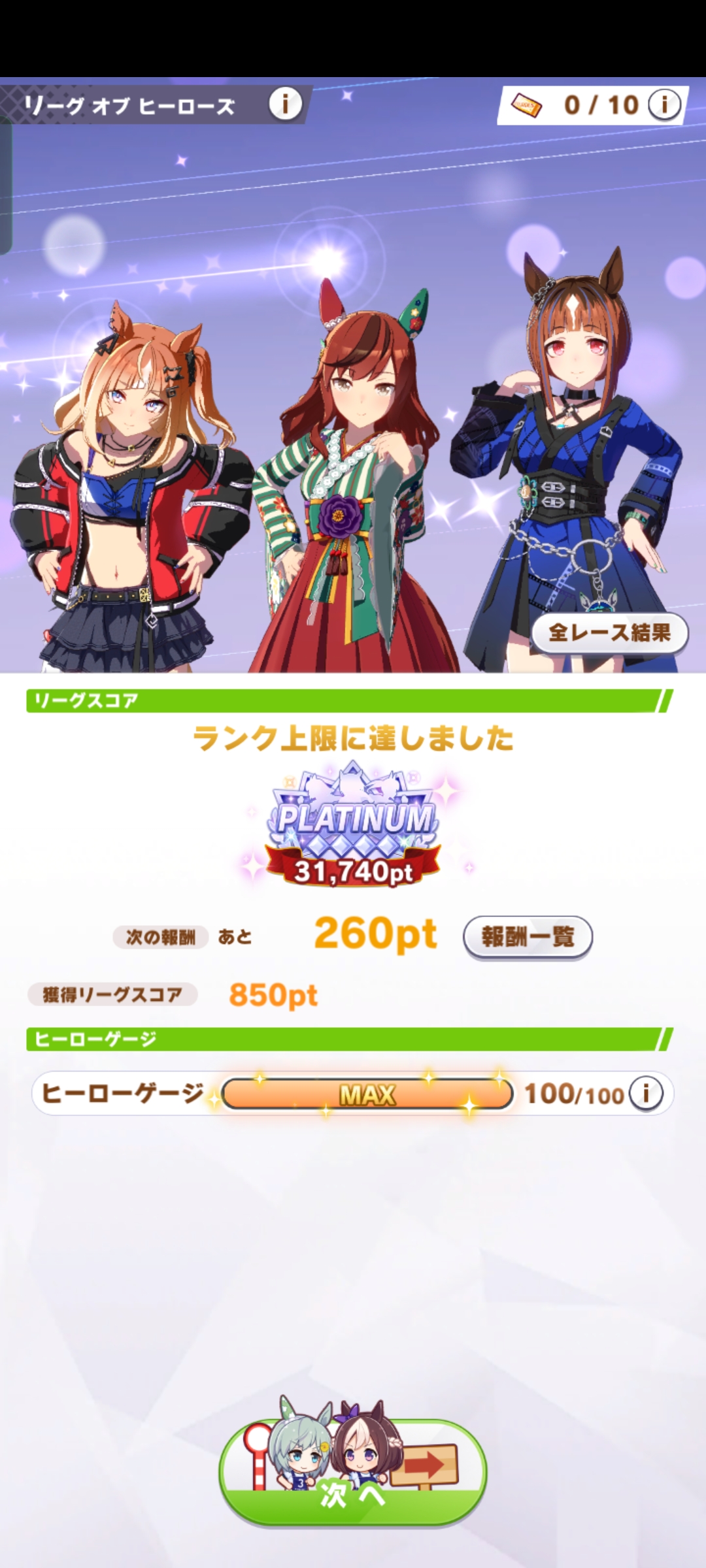The height and width of the screenshot is (1568, 706).
Task: Open ticket count info icon
Action: coord(664,105)
